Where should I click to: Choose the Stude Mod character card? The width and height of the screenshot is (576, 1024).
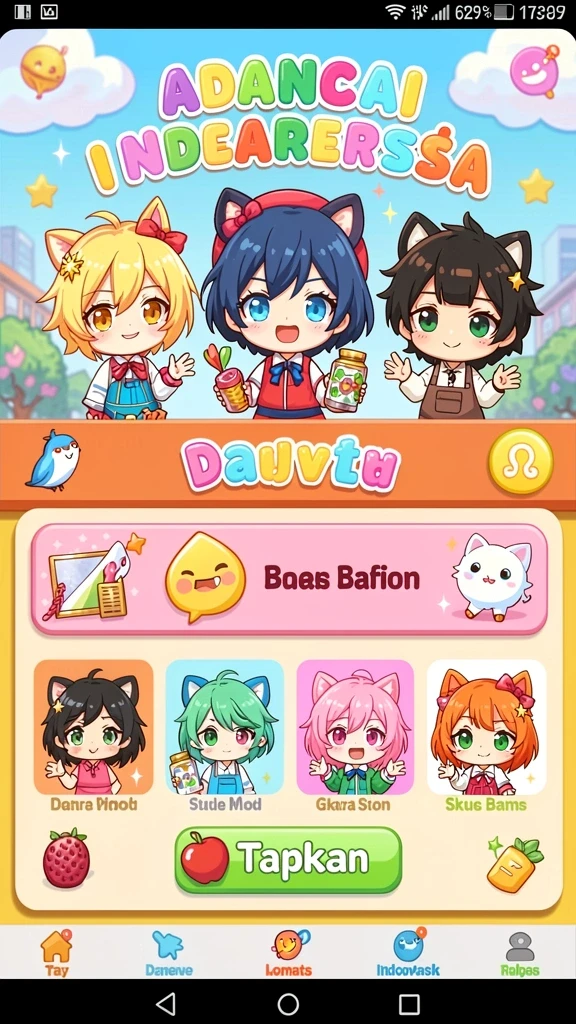[225, 736]
